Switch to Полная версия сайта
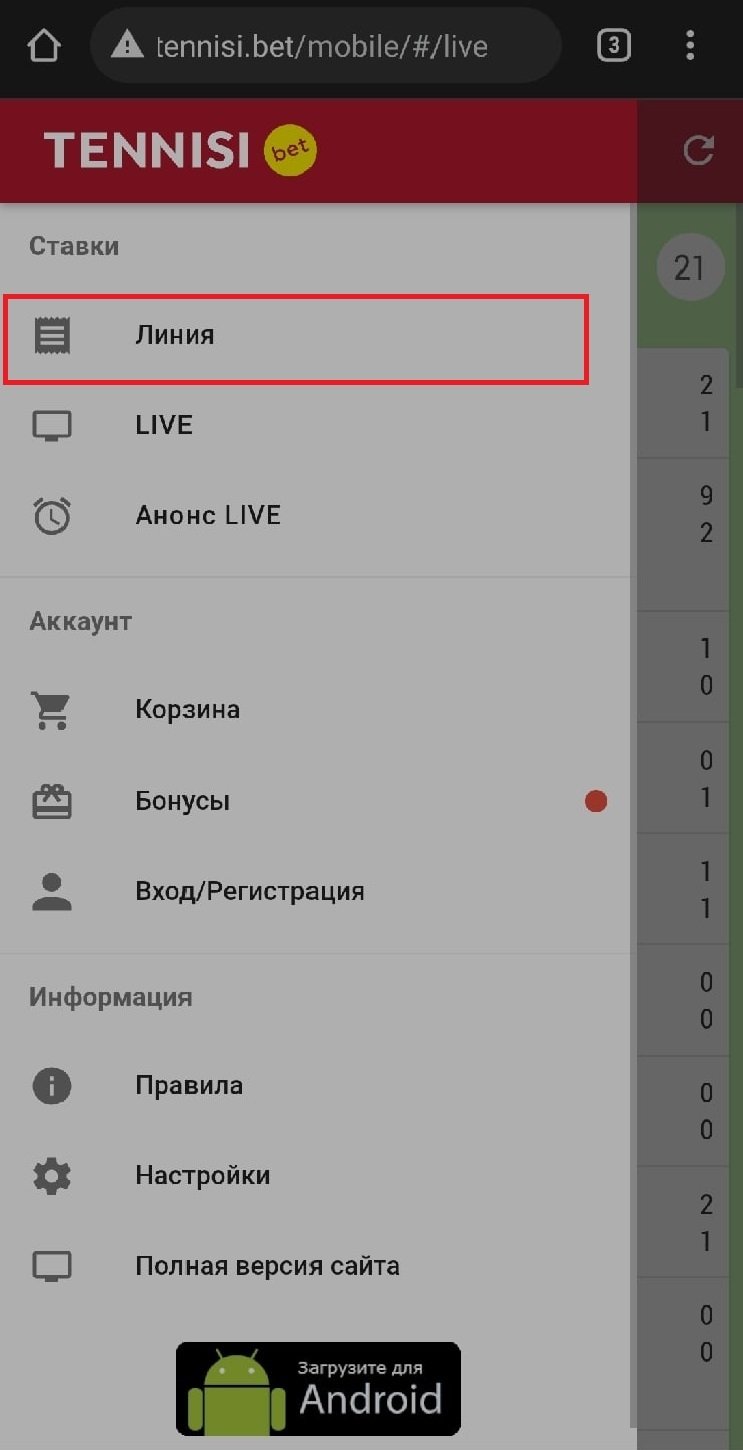The width and height of the screenshot is (743, 1450). (267, 1266)
